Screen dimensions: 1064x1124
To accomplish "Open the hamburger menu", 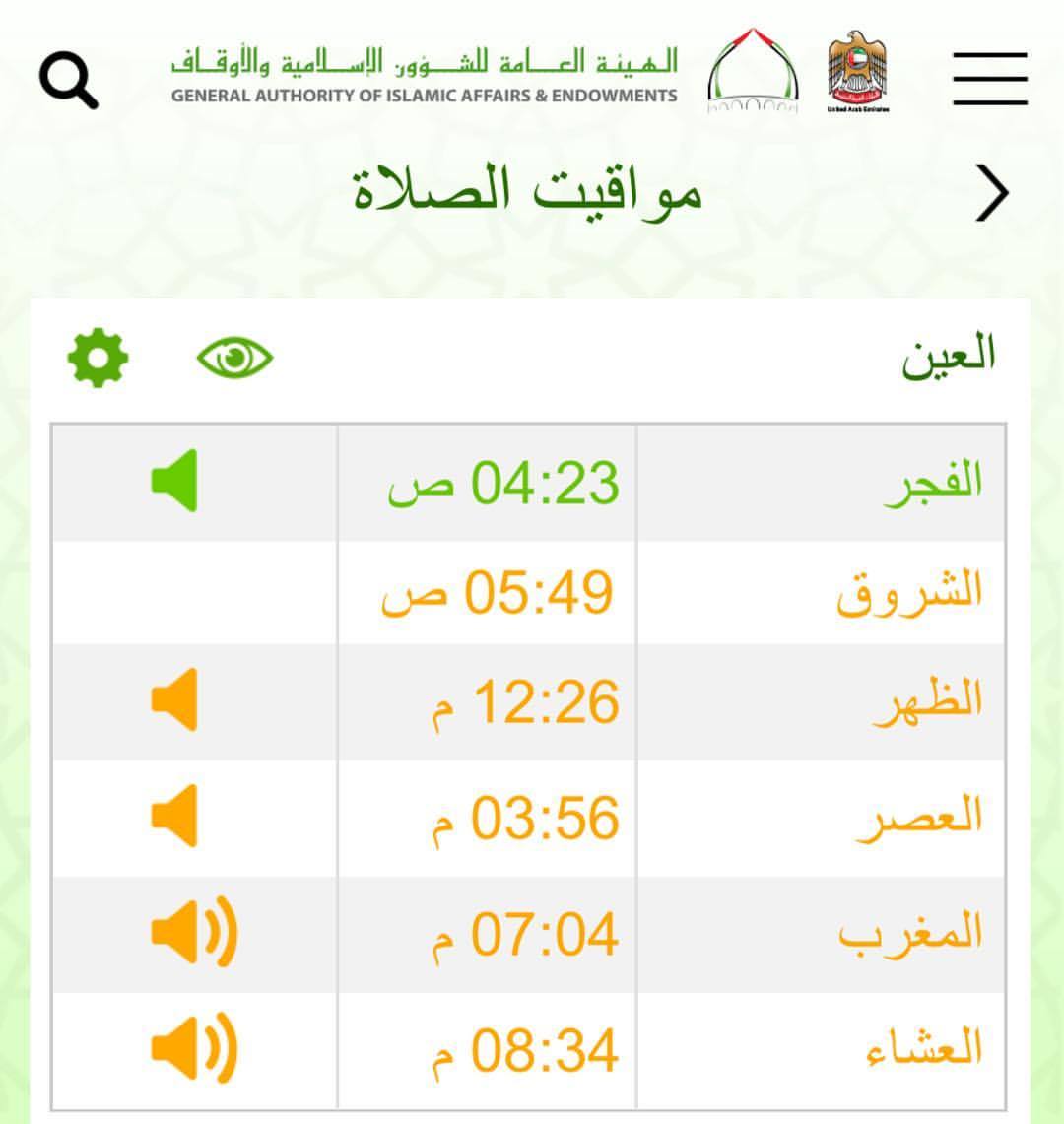I will pyautogui.click(x=990, y=79).
